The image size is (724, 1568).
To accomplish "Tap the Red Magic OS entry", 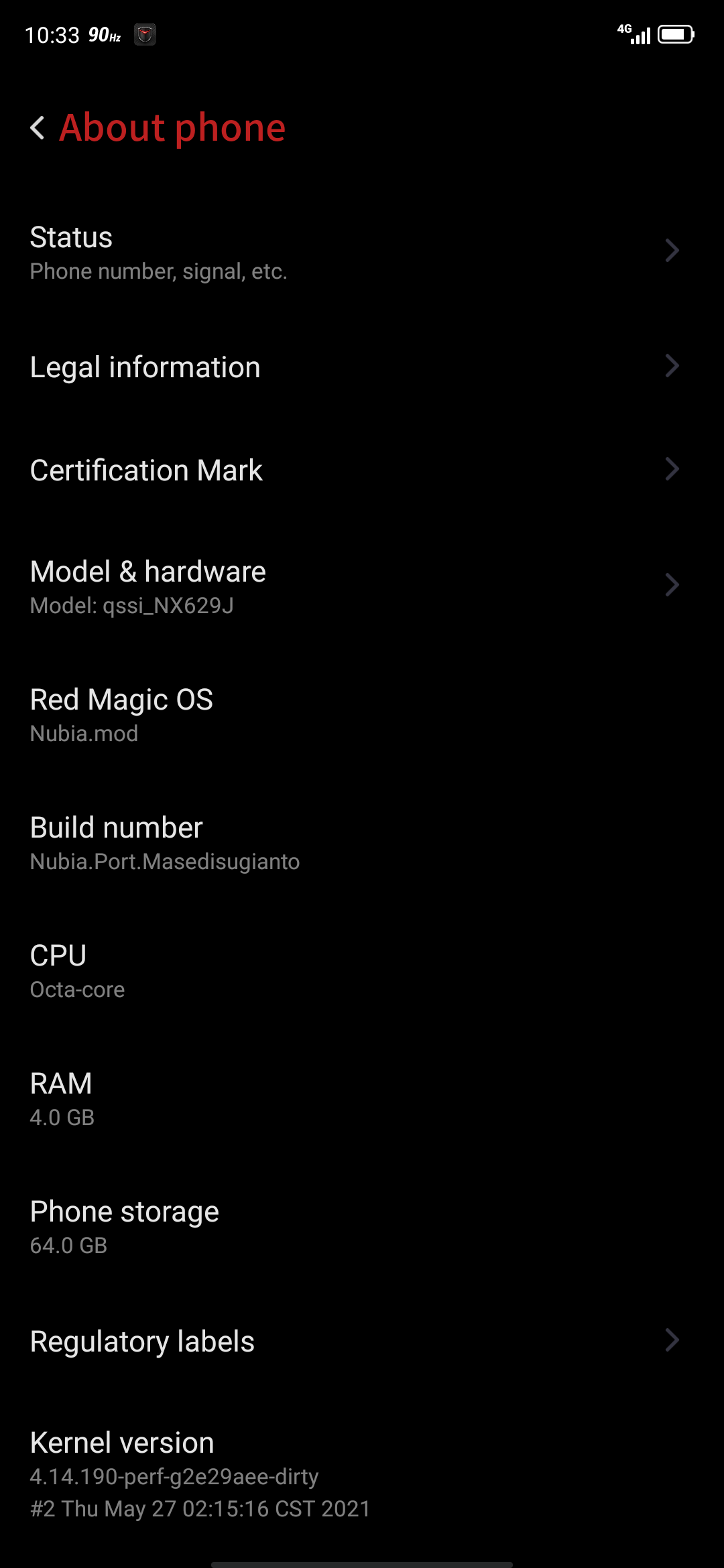I will pos(362,714).
